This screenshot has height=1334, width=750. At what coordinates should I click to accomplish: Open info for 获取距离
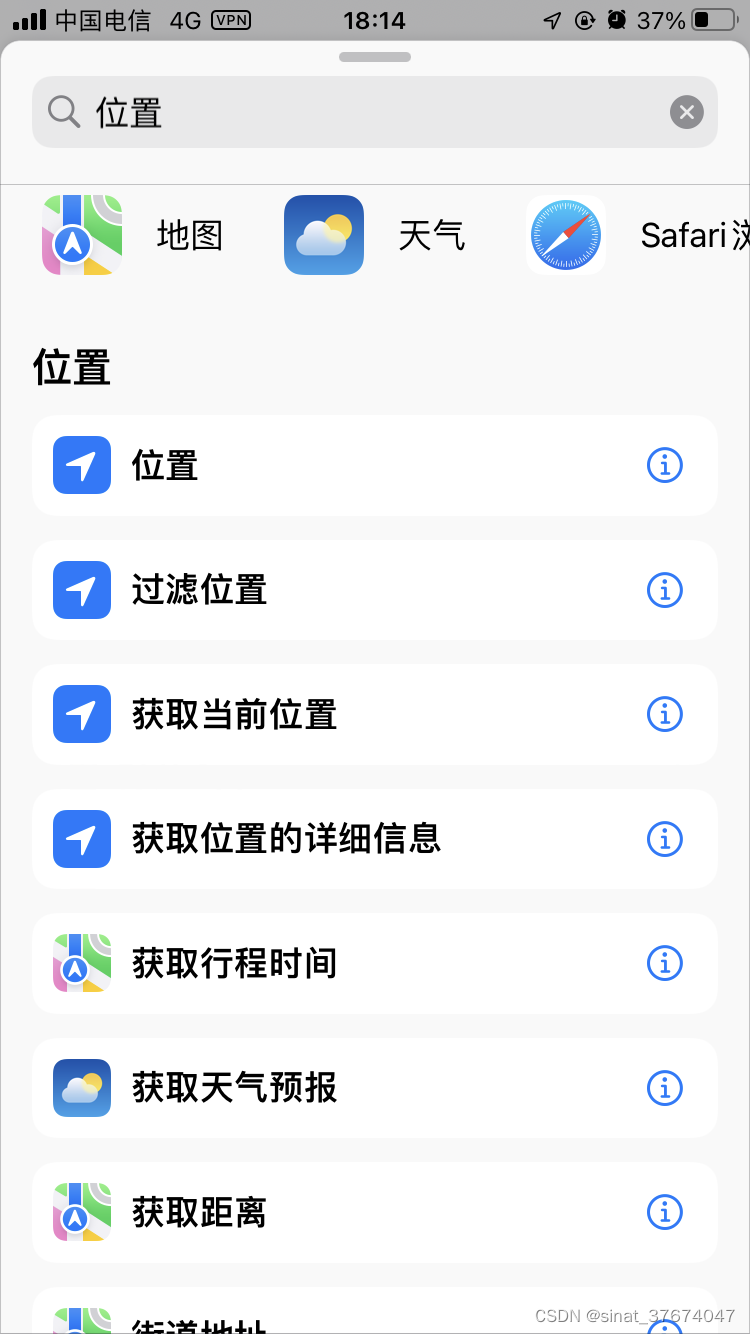pos(664,1212)
